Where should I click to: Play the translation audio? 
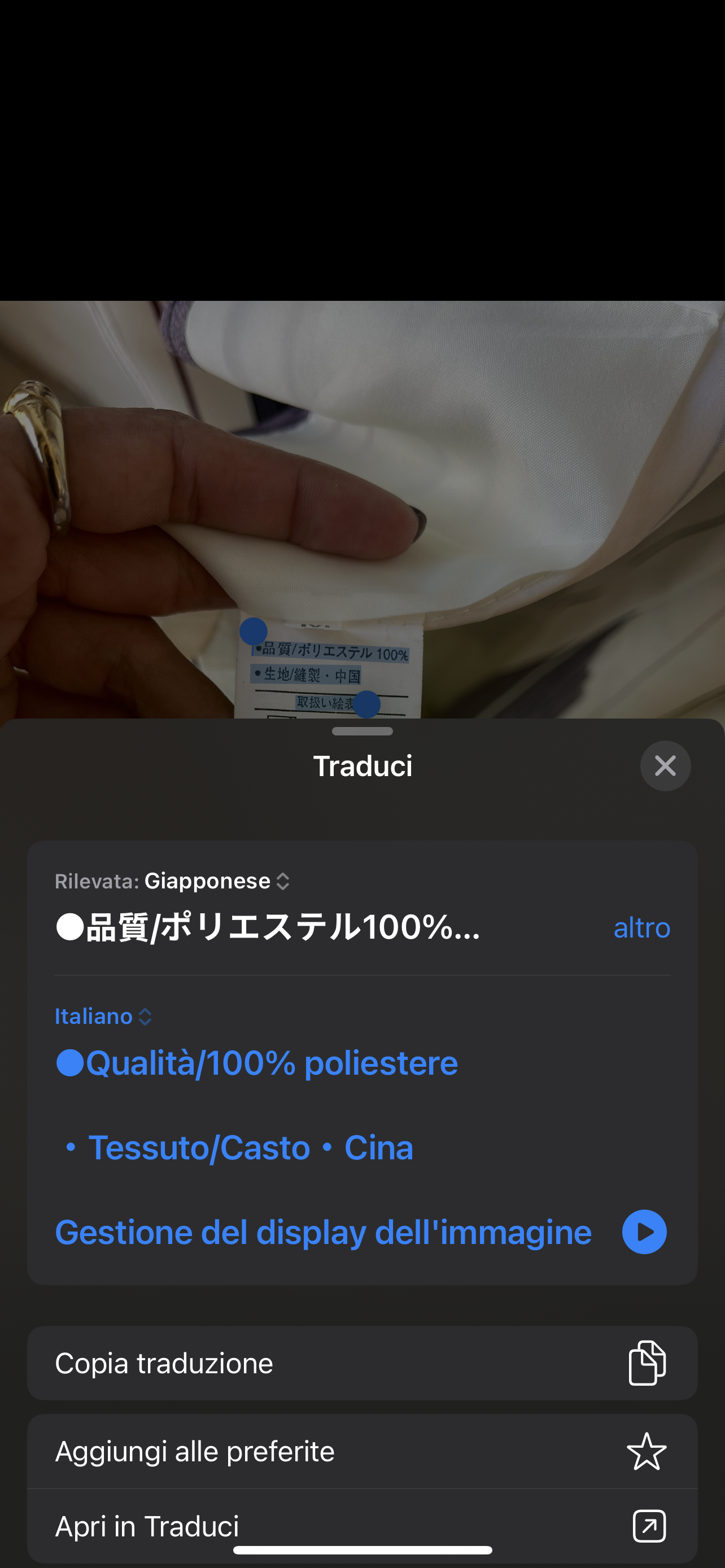click(644, 1232)
